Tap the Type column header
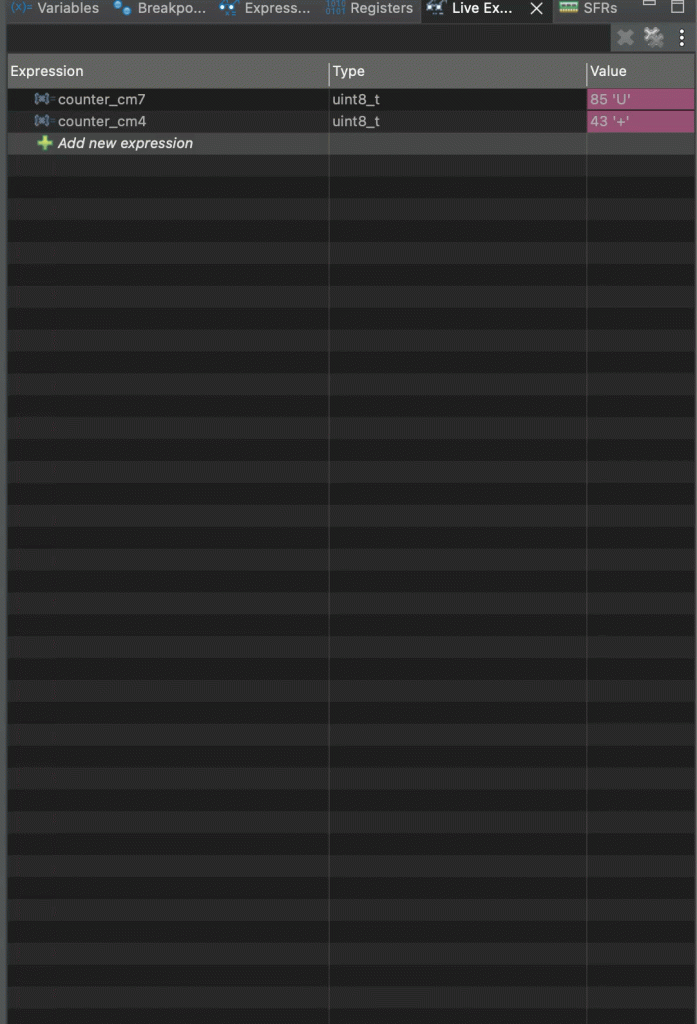Viewport: 697px width, 1024px height. pos(349,71)
